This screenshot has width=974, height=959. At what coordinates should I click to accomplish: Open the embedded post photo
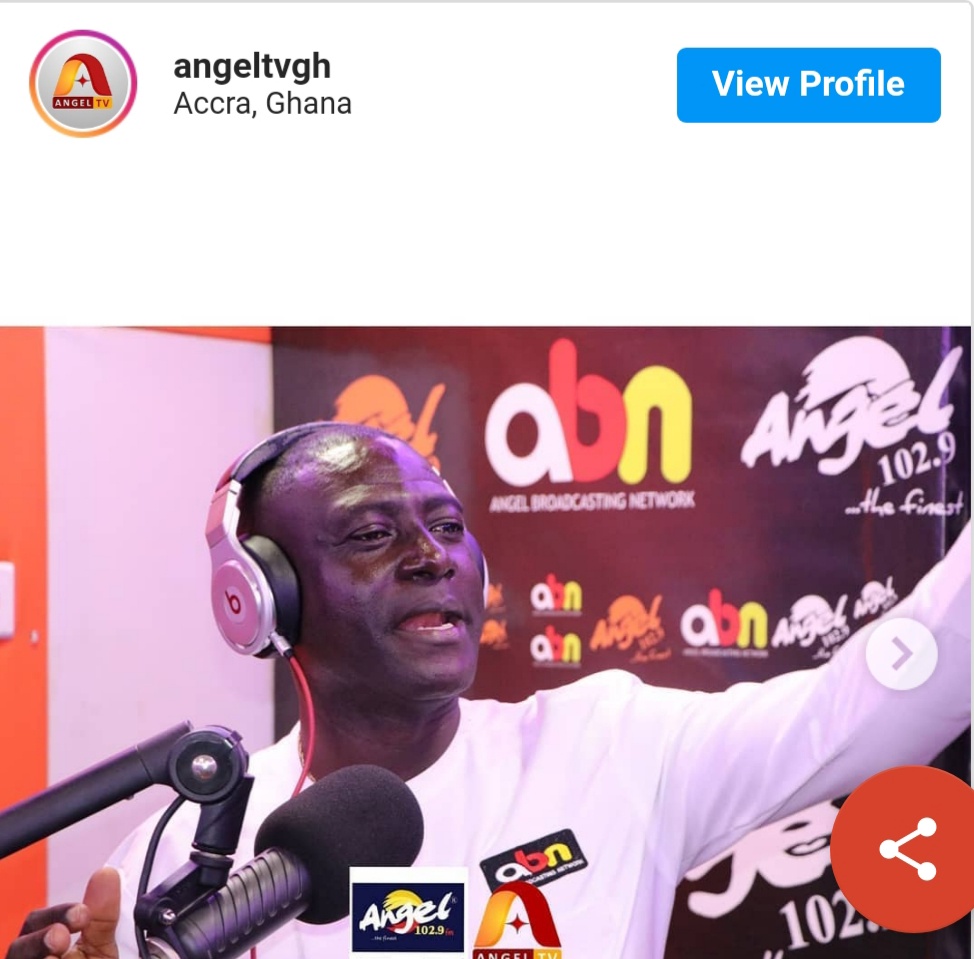pos(480,620)
